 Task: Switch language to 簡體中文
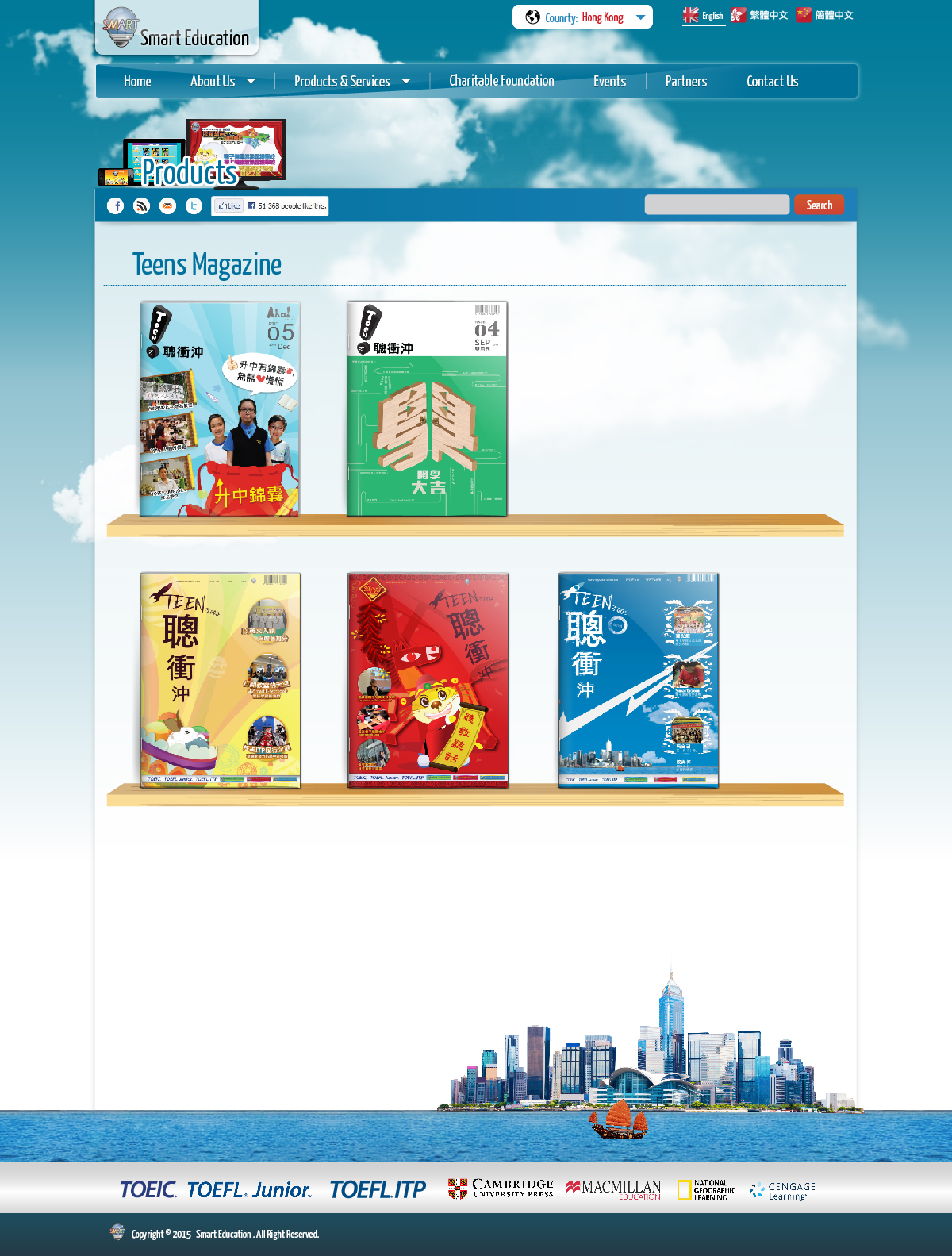point(825,16)
